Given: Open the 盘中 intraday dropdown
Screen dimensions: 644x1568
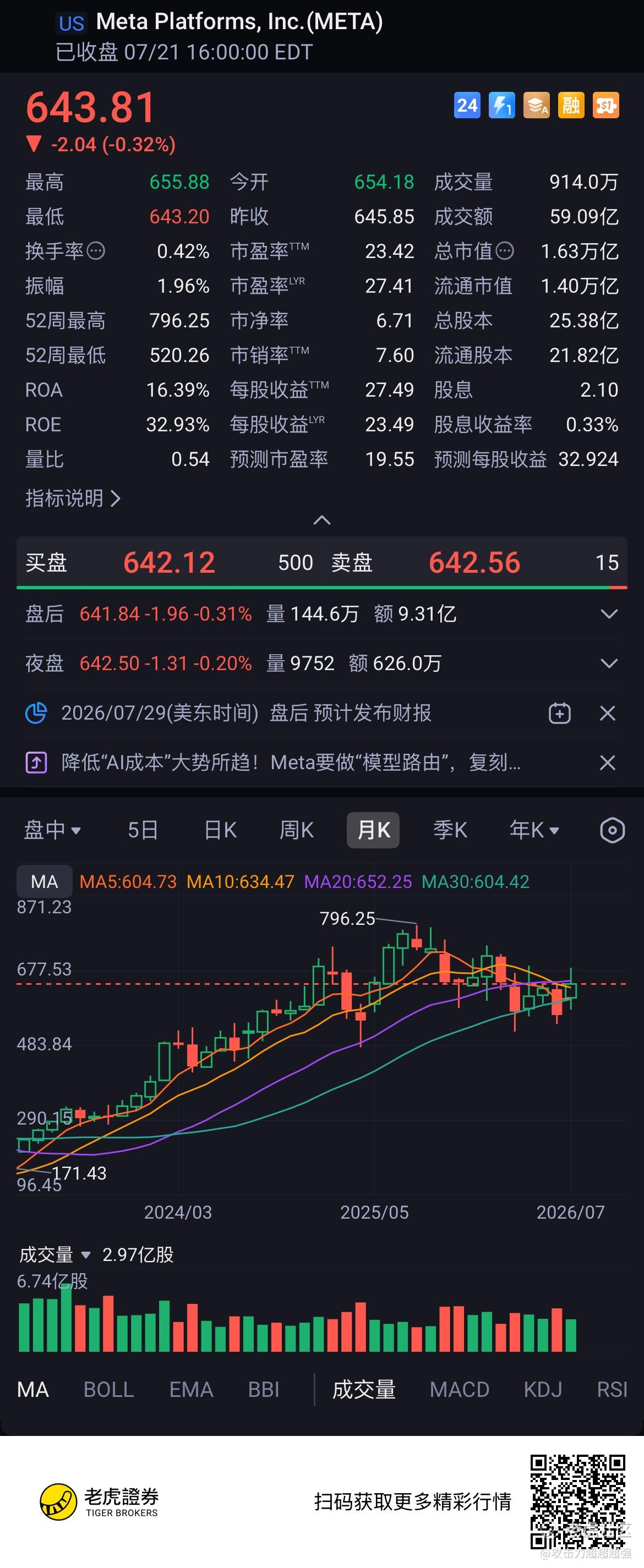Looking at the screenshot, I should coord(52,830).
